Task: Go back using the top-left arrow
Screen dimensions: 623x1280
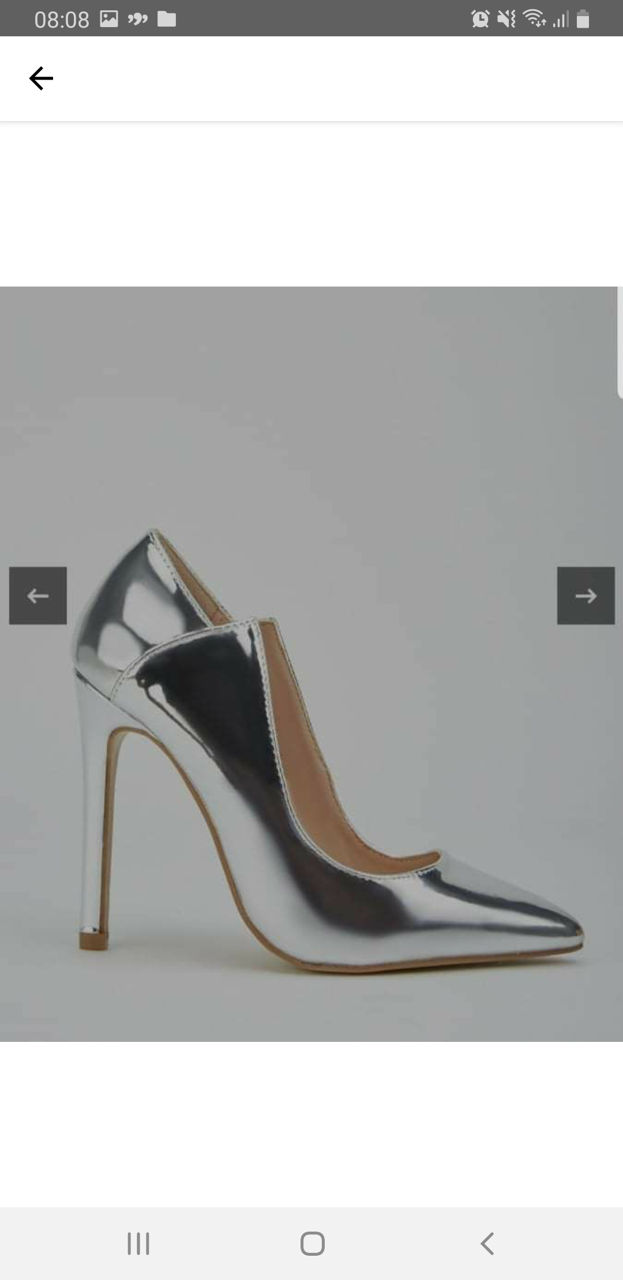Action: coord(41,78)
